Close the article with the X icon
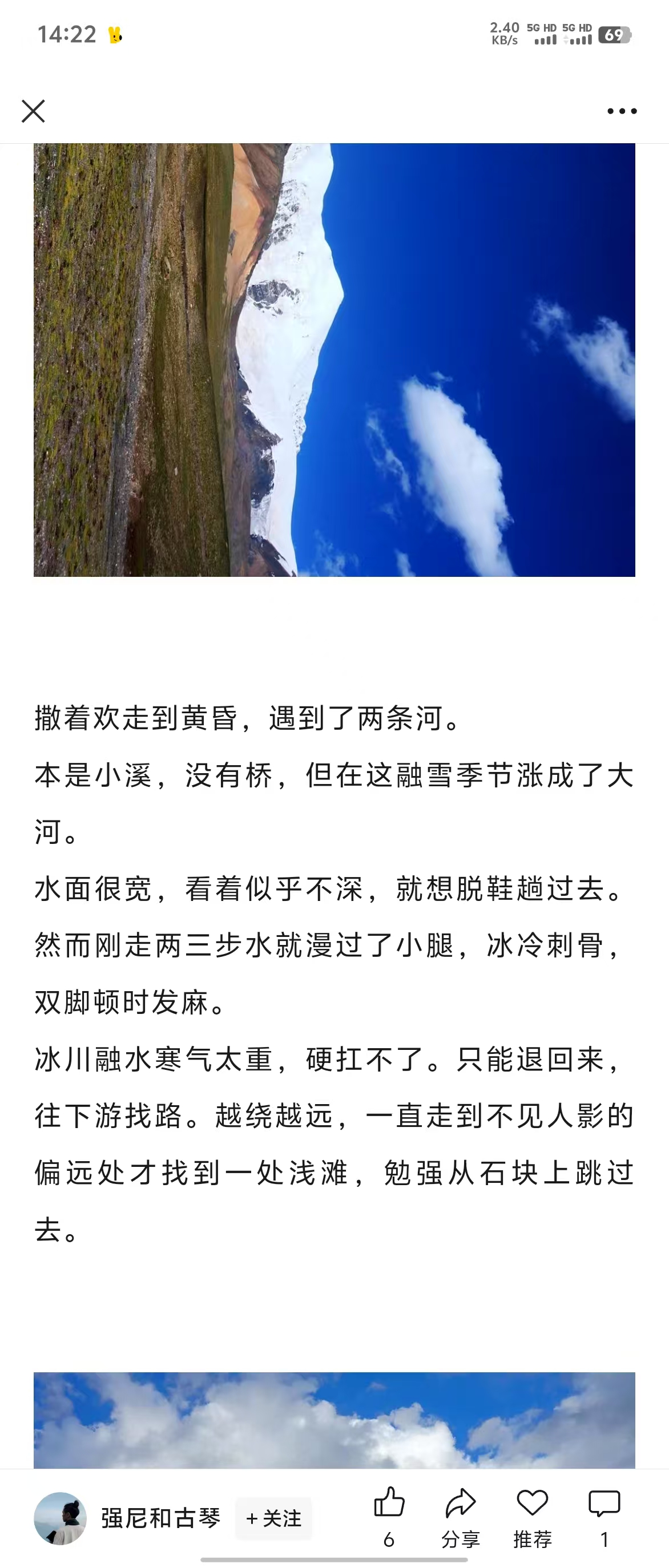 34,111
